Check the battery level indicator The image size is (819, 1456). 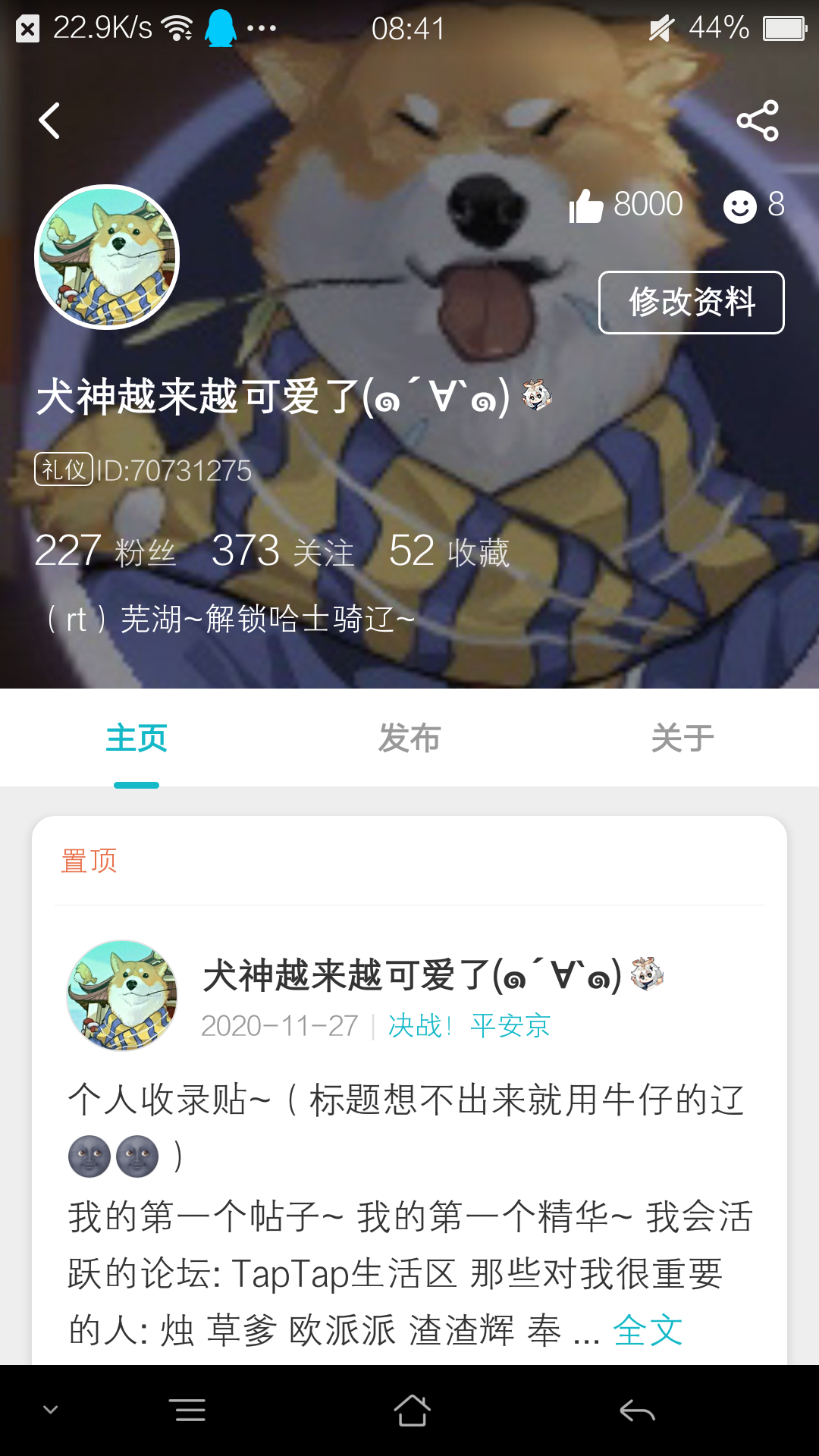coord(781,29)
